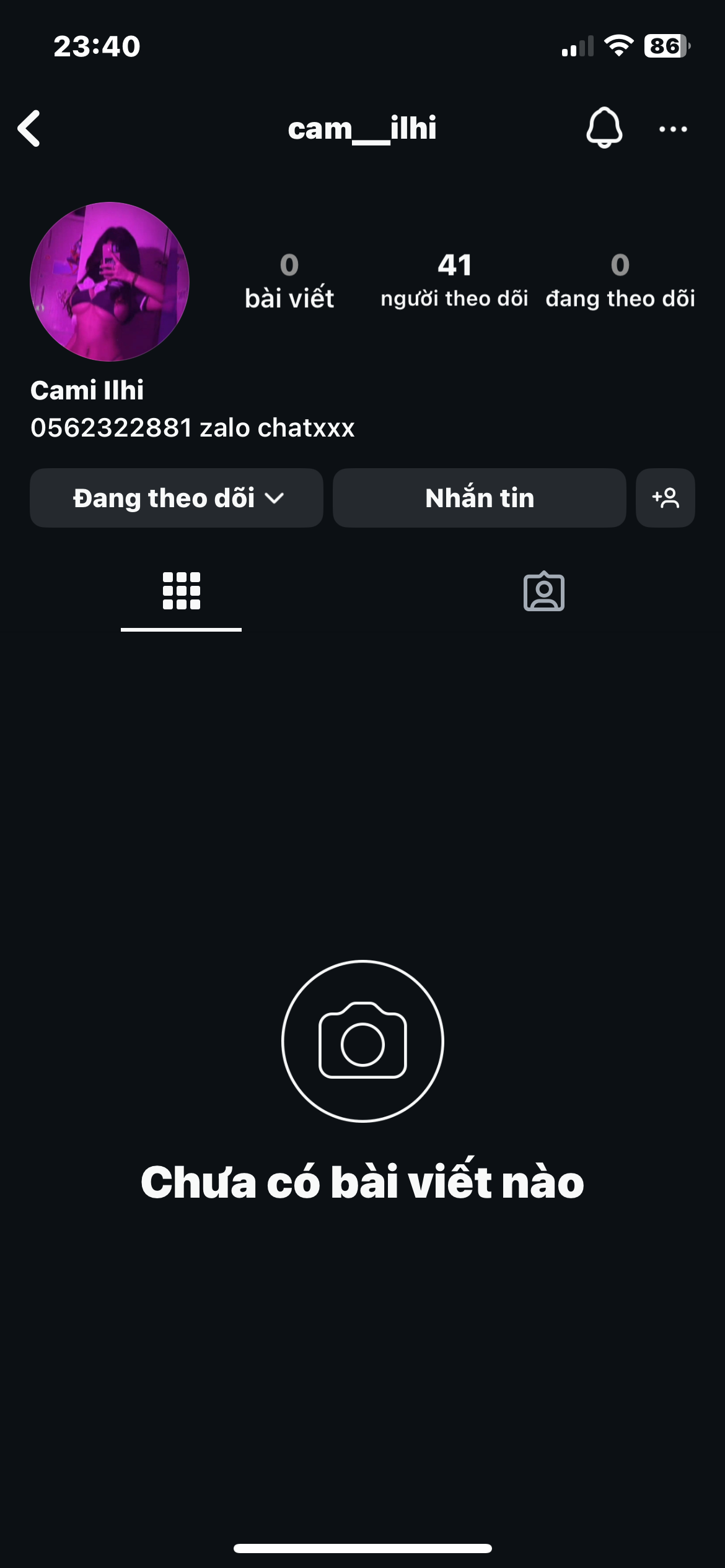Open the three-dot overflow menu
This screenshot has height=1568, width=725.
click(x=672, y=129)
